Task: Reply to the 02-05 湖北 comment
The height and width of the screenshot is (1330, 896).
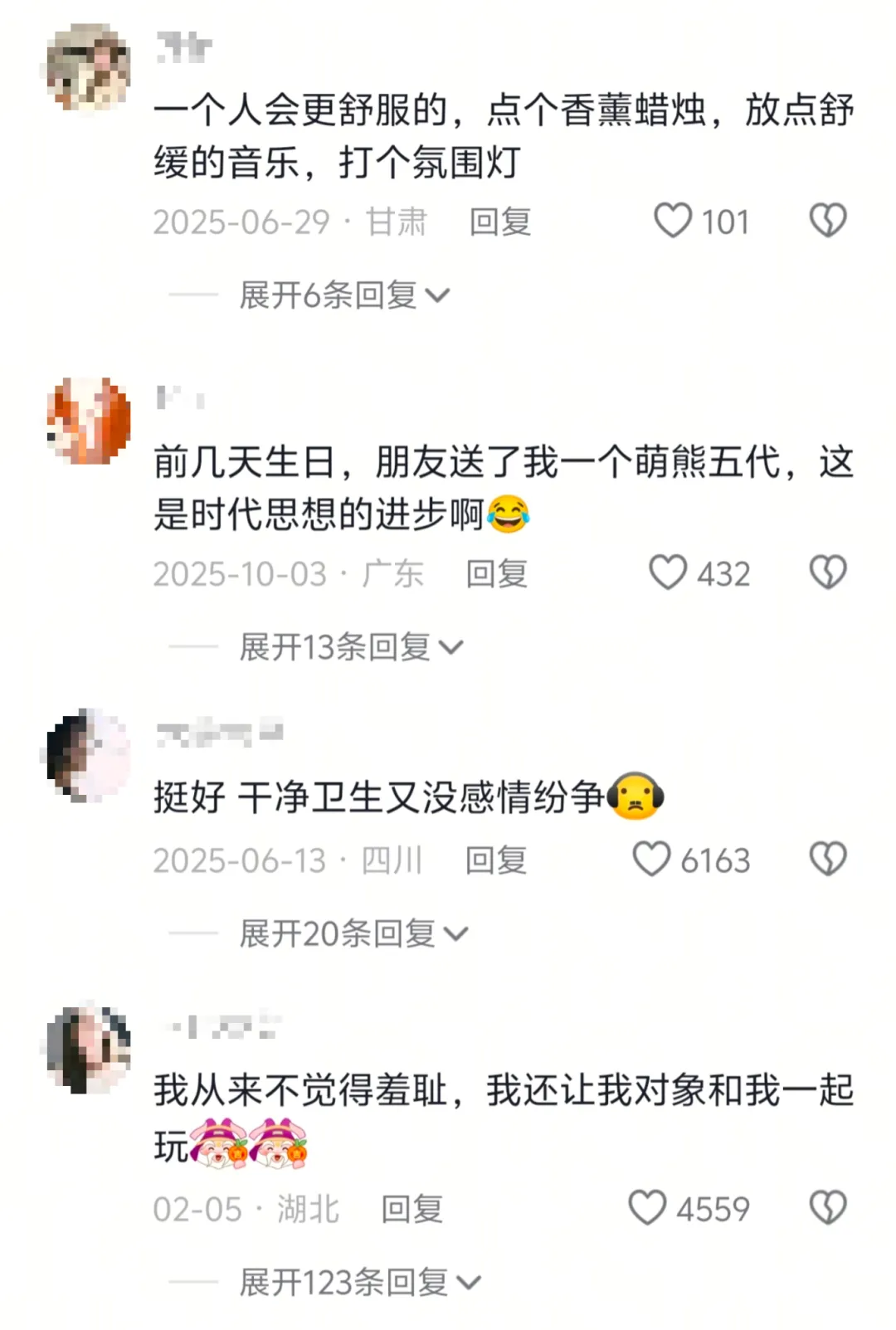Action: point(411,1209)
